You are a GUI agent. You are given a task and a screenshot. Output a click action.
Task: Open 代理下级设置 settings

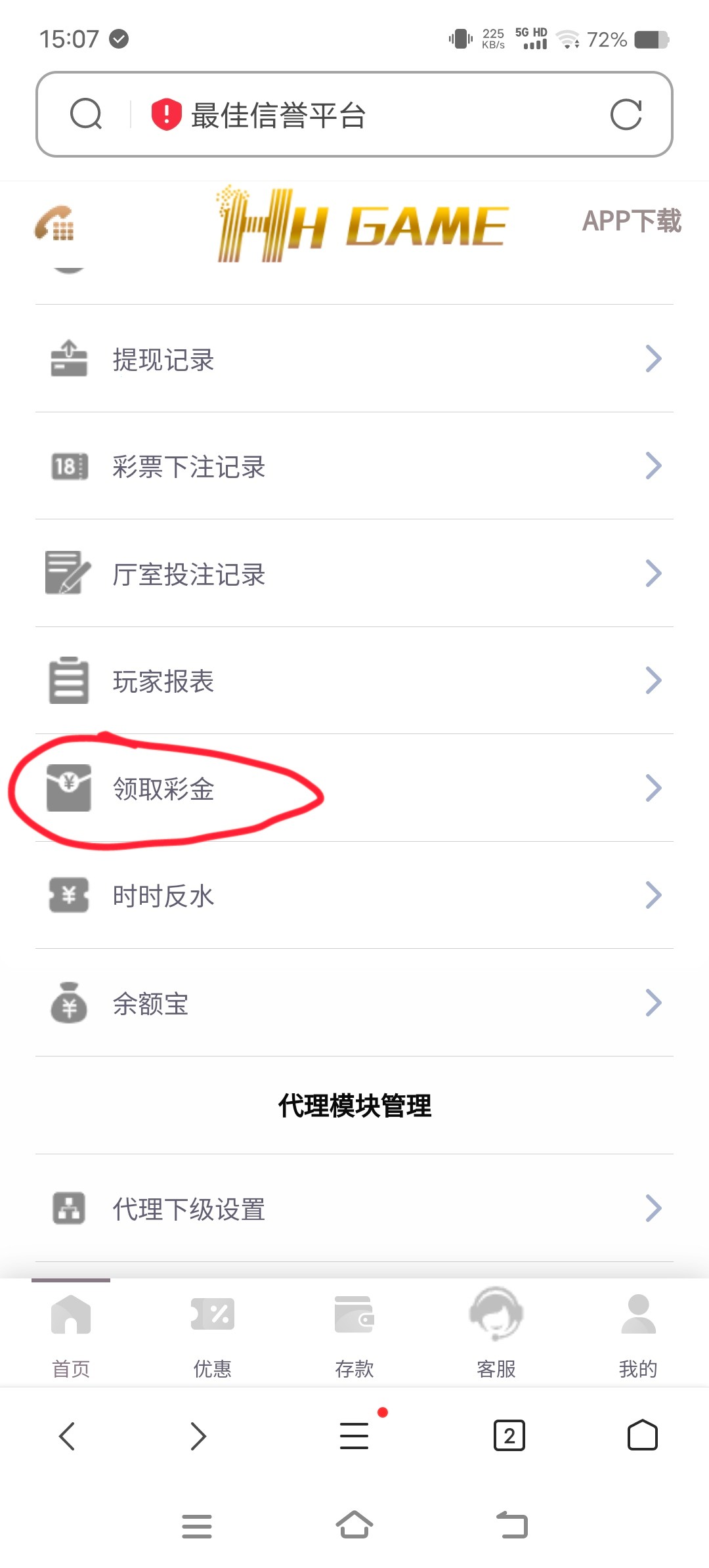coord(354,1209)
